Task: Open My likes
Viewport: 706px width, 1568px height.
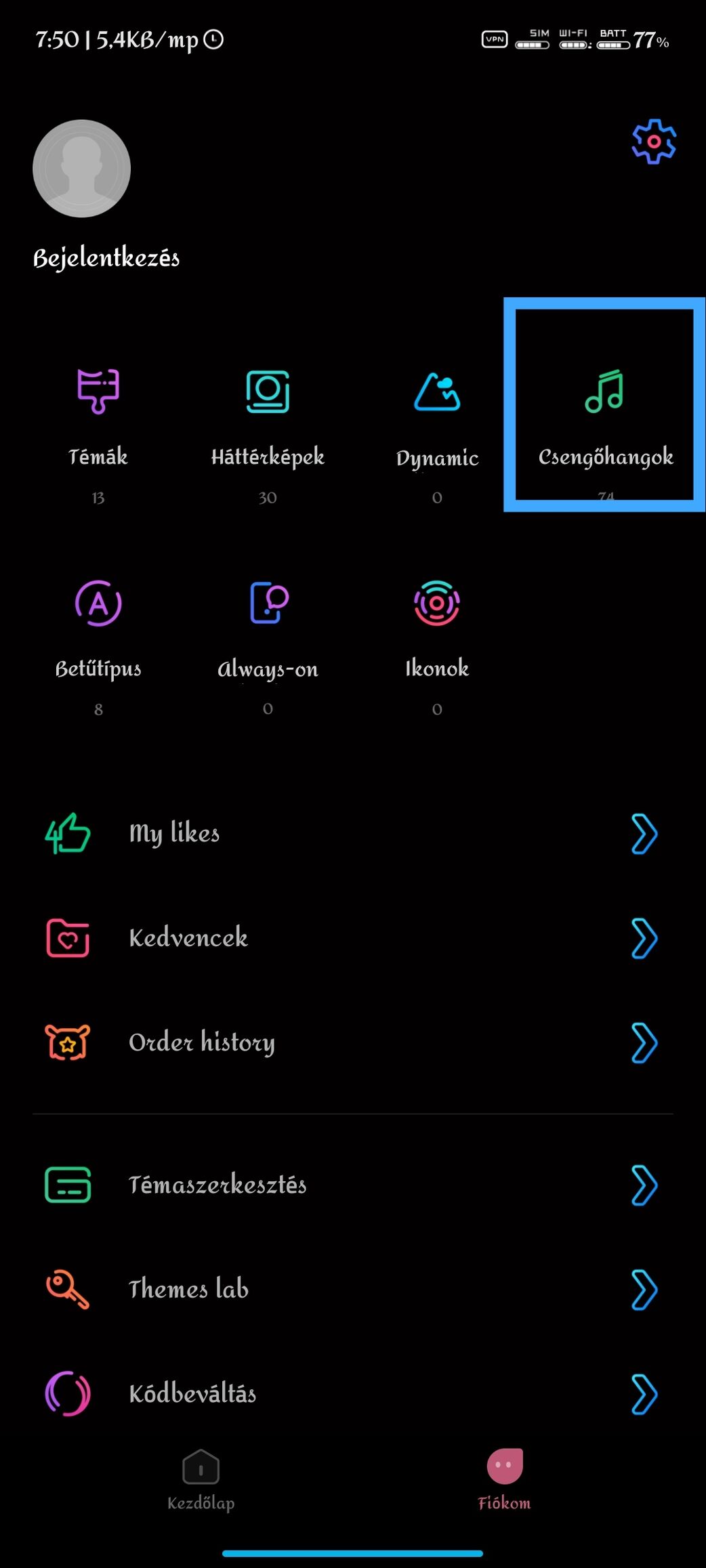Action: pos(353,834)
